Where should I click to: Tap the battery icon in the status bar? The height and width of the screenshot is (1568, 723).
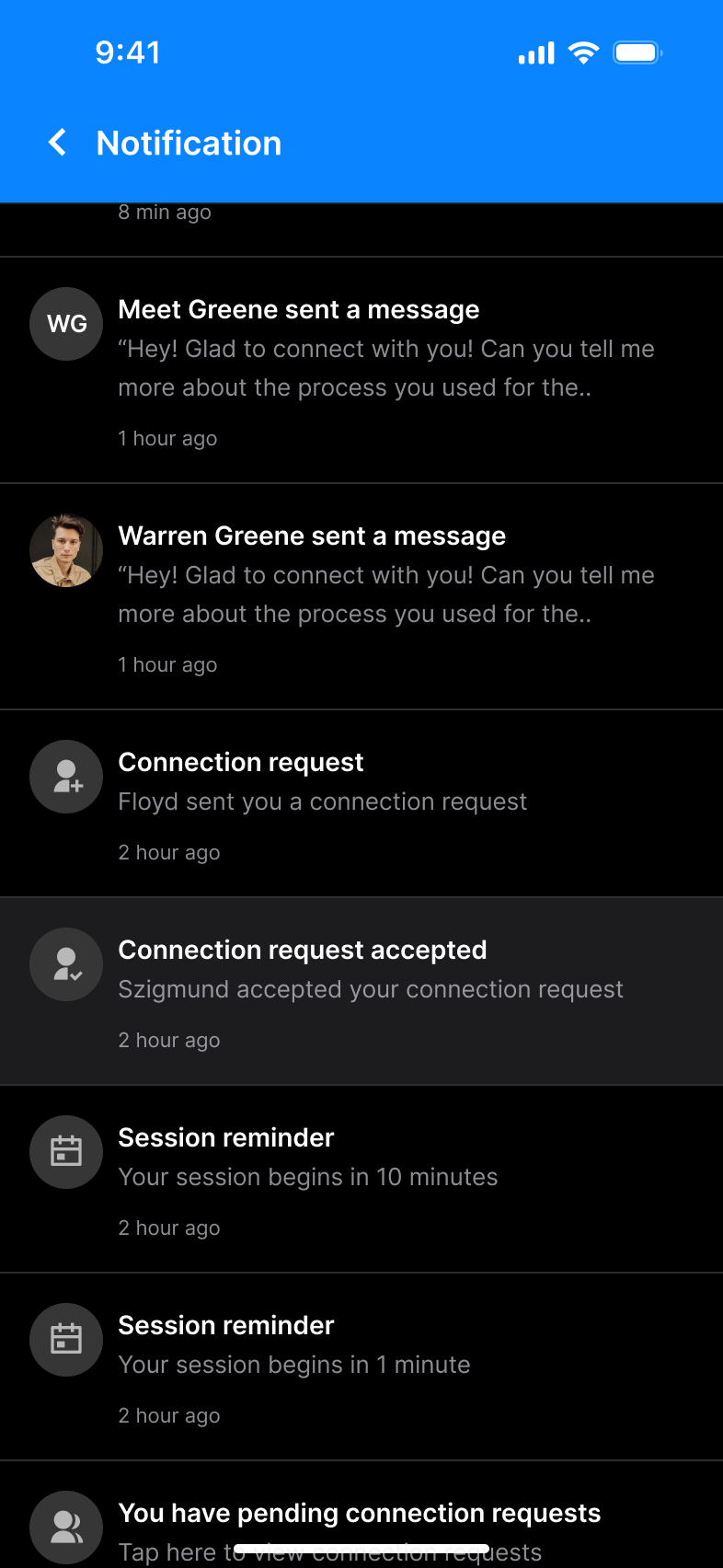(x=637, y=52)
